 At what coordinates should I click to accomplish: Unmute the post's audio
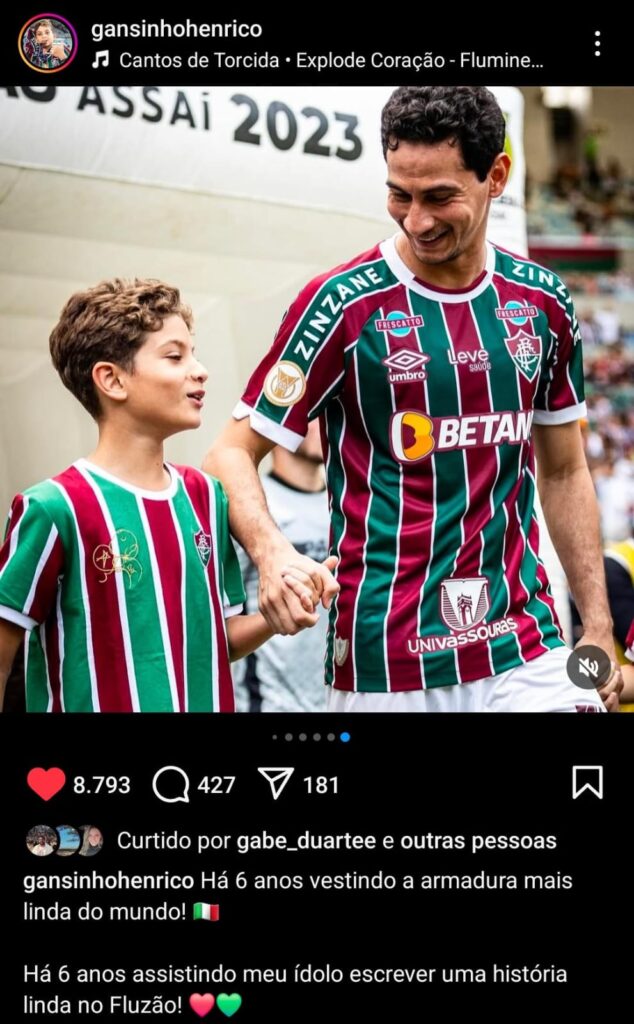[x=588, y=667]
